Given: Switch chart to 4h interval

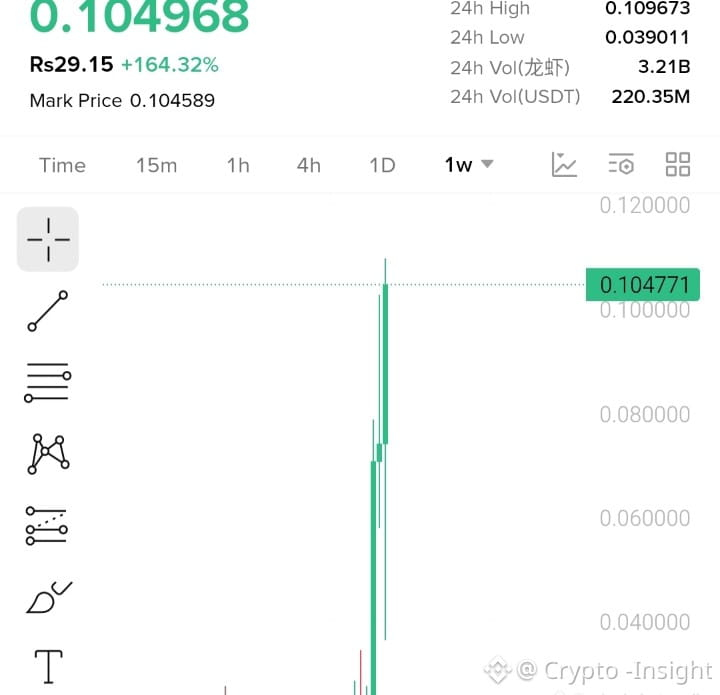Looking at the screenshot, I should pyautogui.click(x=309, y=165).
